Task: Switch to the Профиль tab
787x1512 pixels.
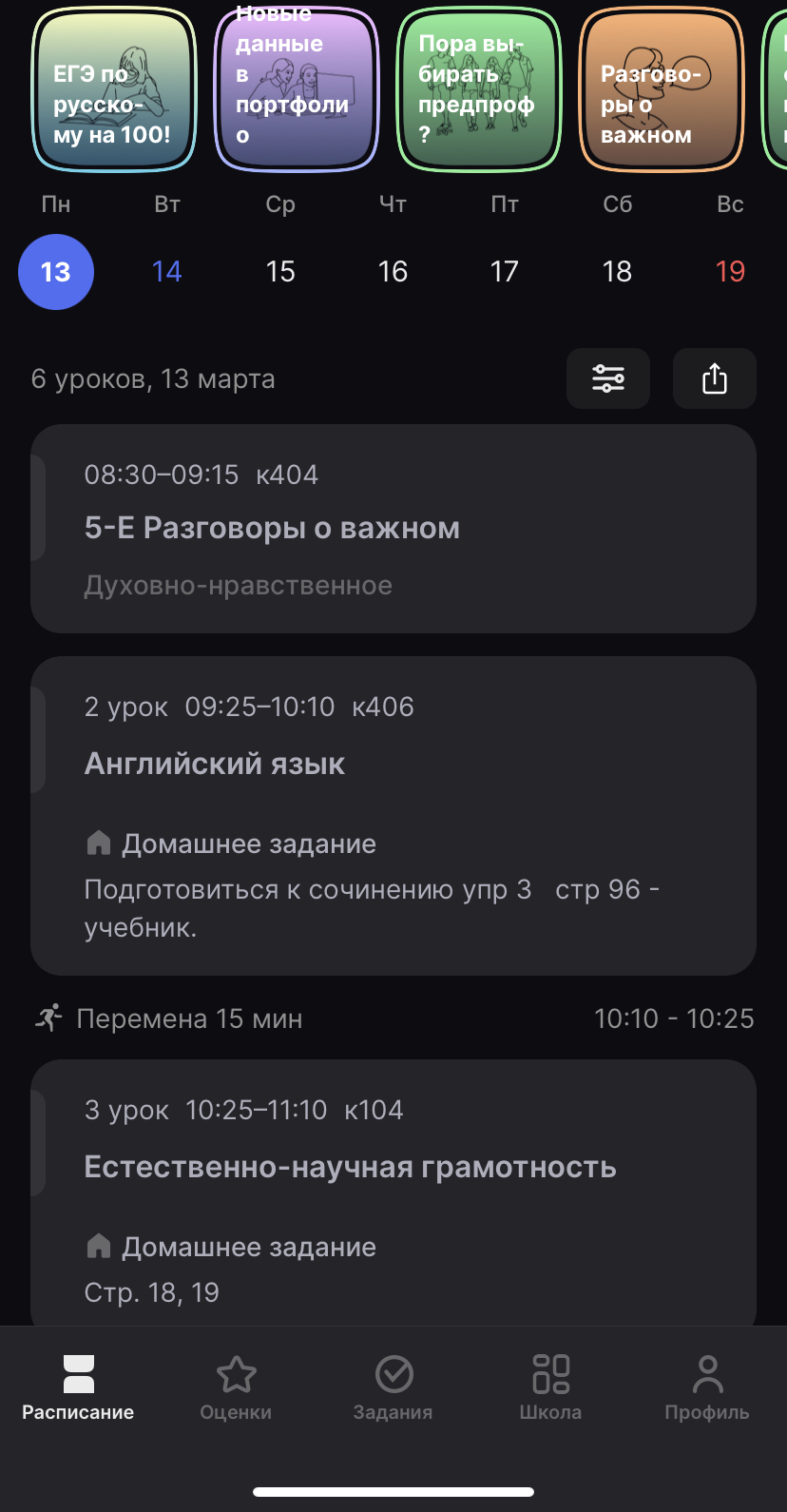Action: [707, 1388]
